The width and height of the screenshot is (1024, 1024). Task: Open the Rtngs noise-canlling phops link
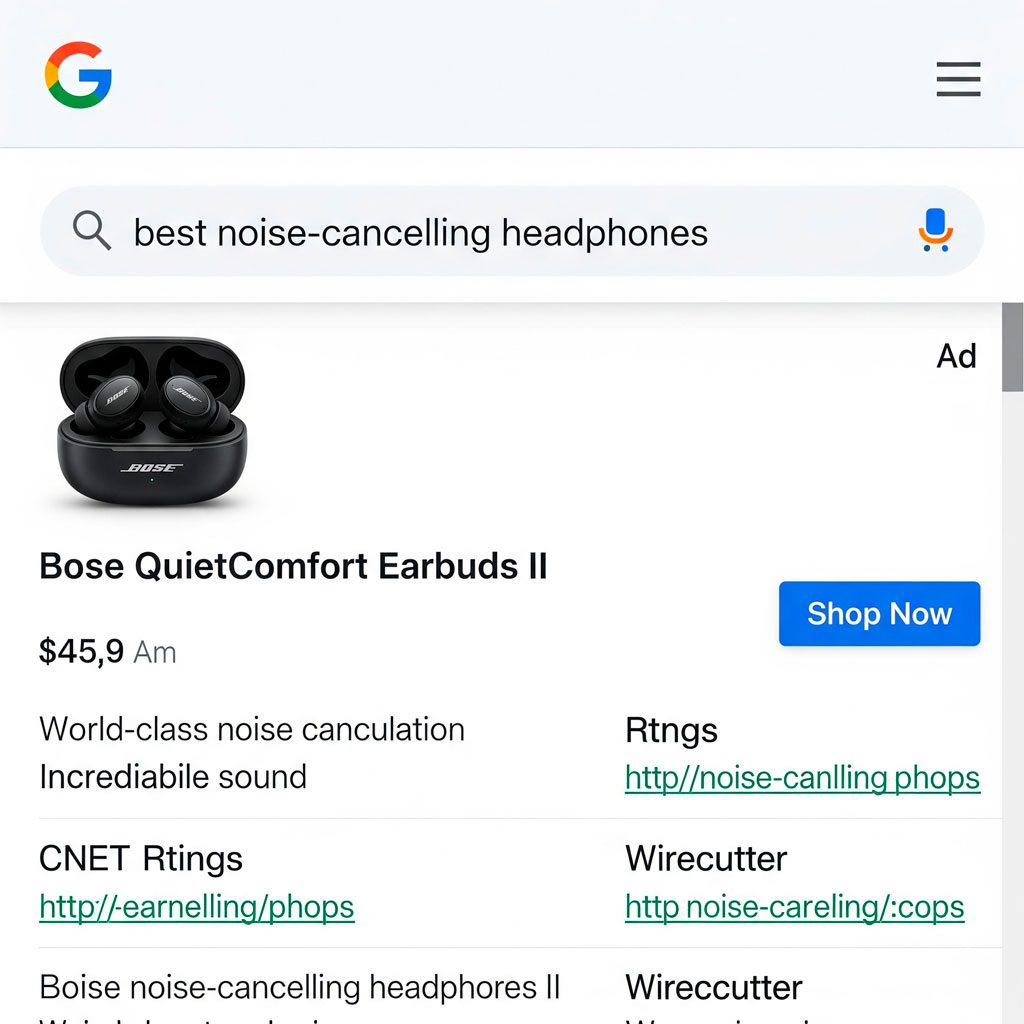click(x=802, y=778)
